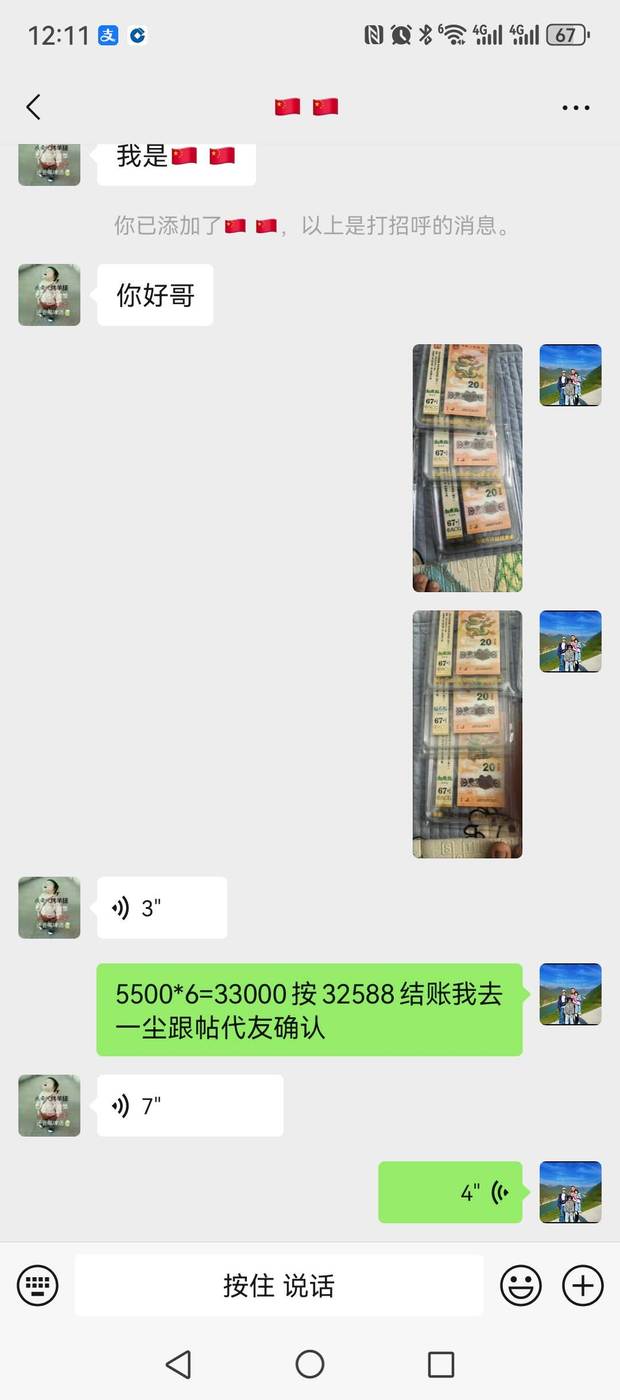This screenshot has width=620, height=1400.
Task: Open the first sent banknote photo
Action: coord(468,468)
